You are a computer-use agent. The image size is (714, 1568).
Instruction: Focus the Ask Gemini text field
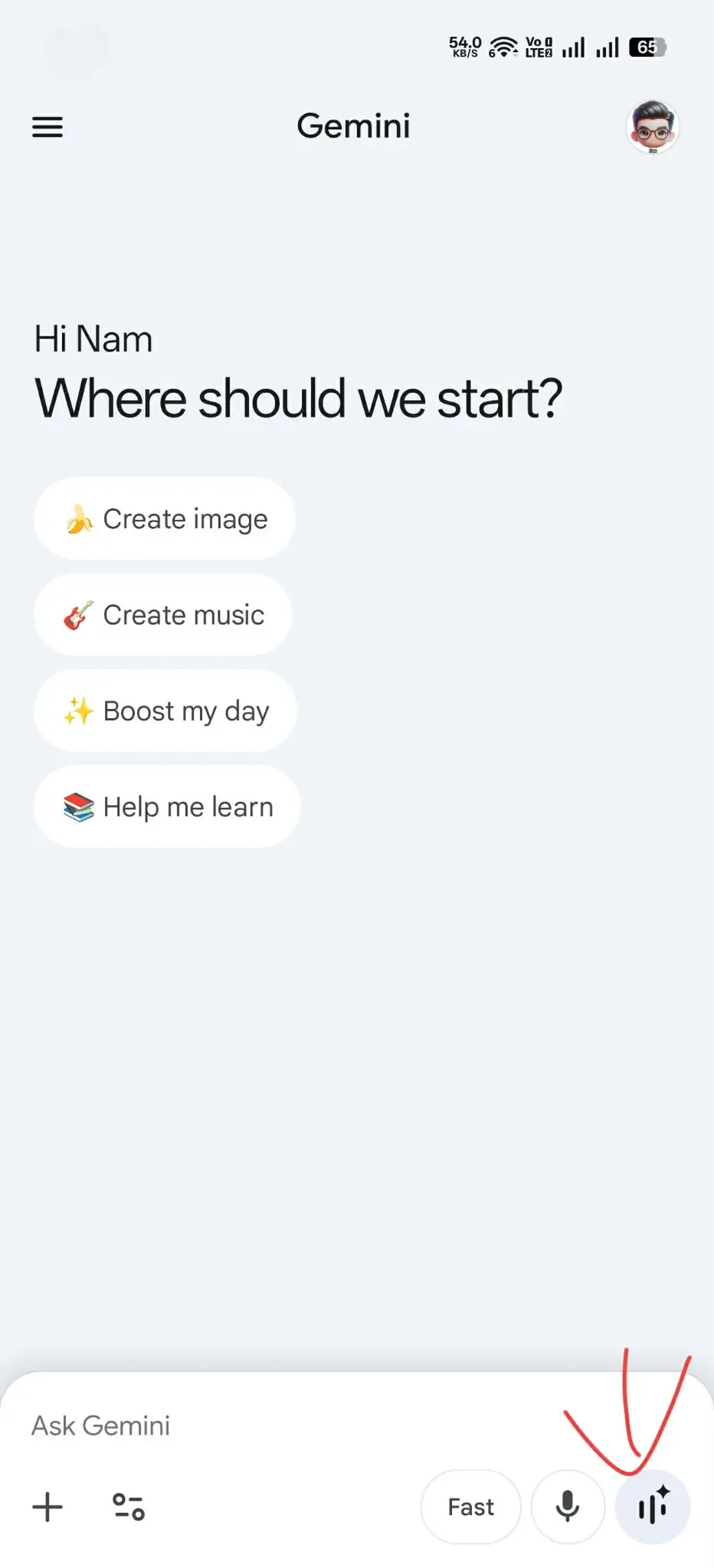point(291,1426)
